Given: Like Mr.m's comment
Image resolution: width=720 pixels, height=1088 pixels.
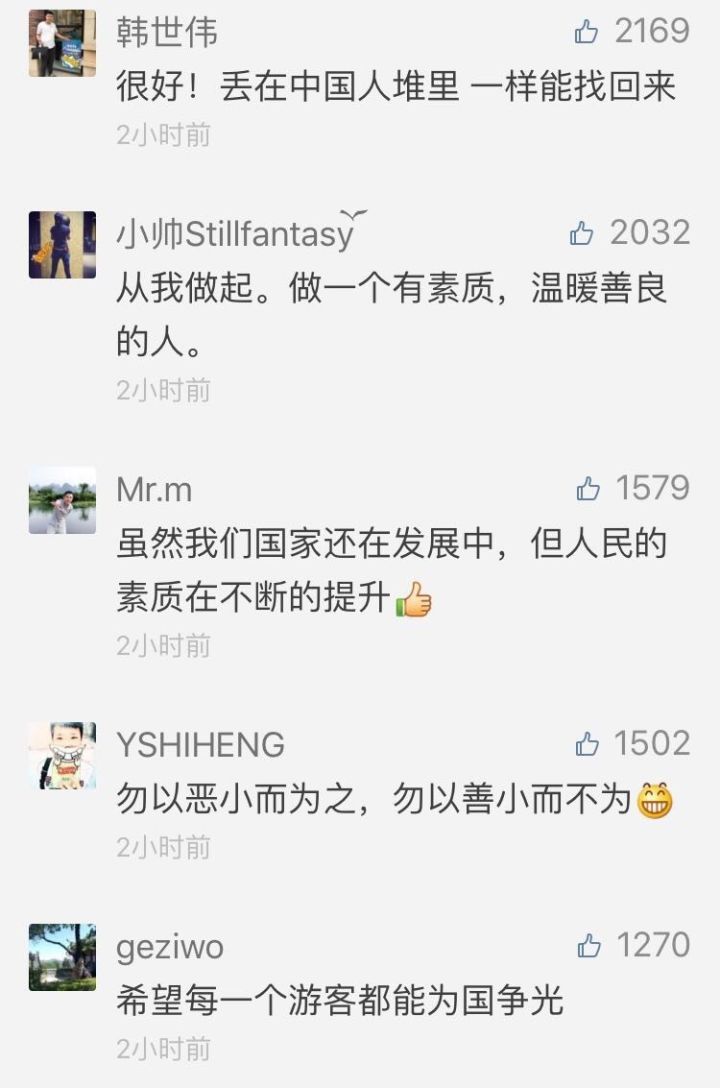Looking at the screenshot, I should (x=588, y=489).
